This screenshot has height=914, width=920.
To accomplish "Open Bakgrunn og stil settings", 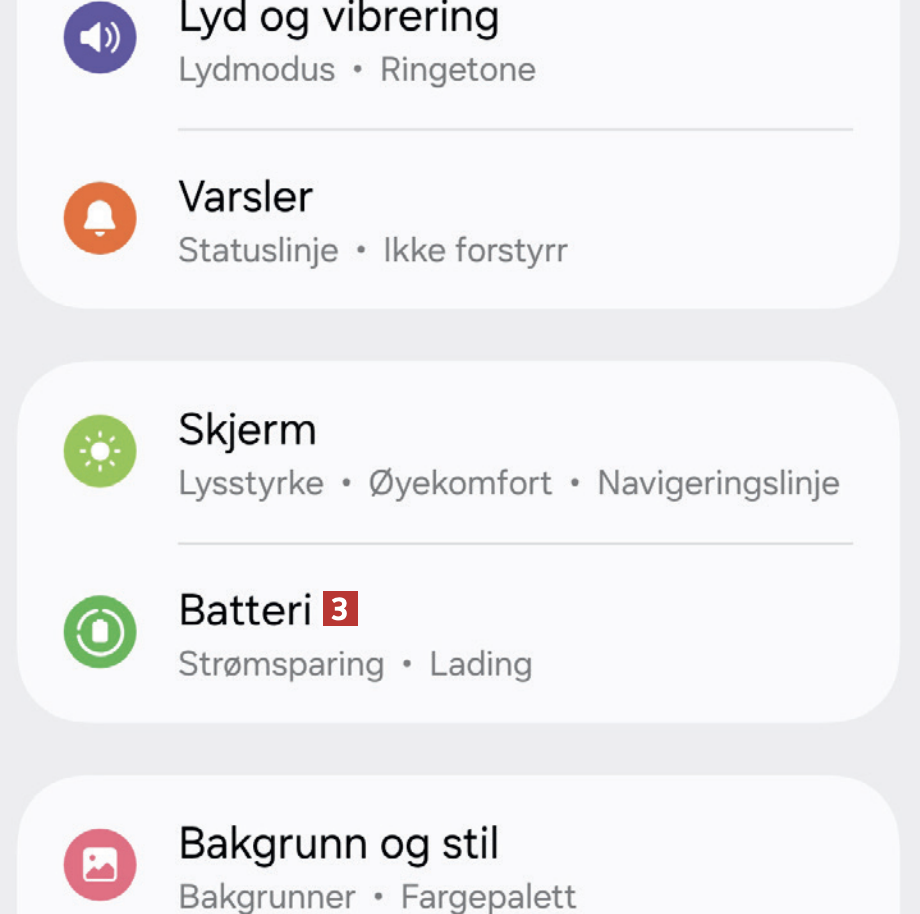I will tap(338, 864).
